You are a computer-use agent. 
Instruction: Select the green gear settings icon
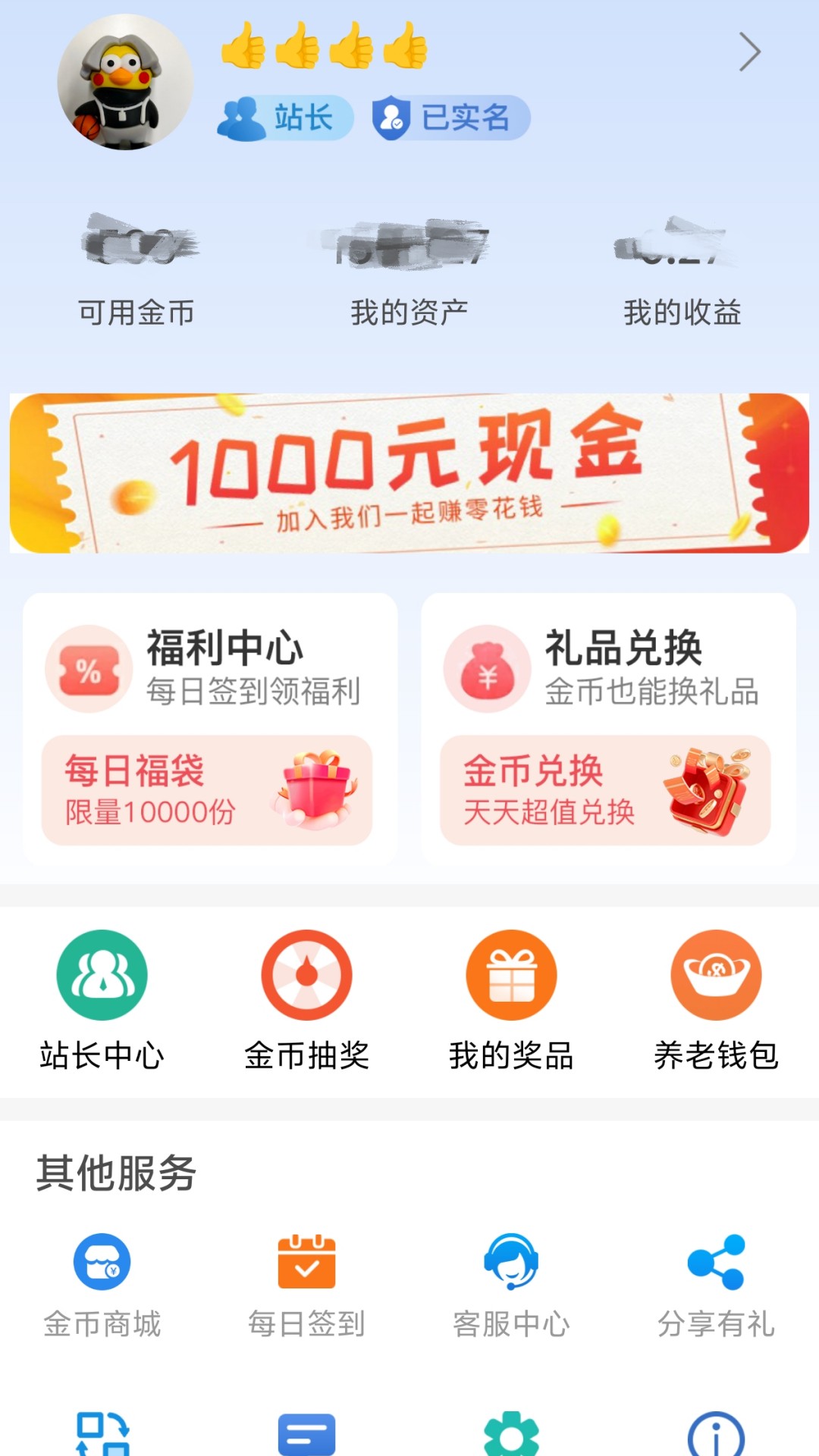(x=510, y=1432)
